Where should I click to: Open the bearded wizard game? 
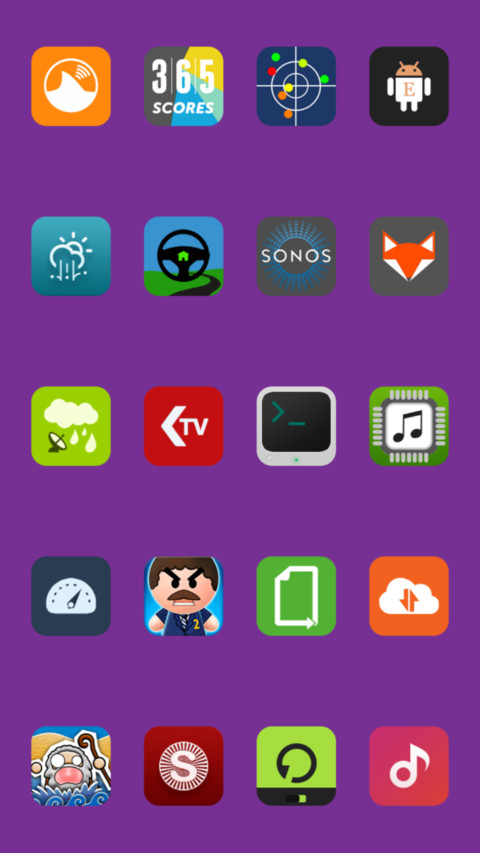(71, 766)
